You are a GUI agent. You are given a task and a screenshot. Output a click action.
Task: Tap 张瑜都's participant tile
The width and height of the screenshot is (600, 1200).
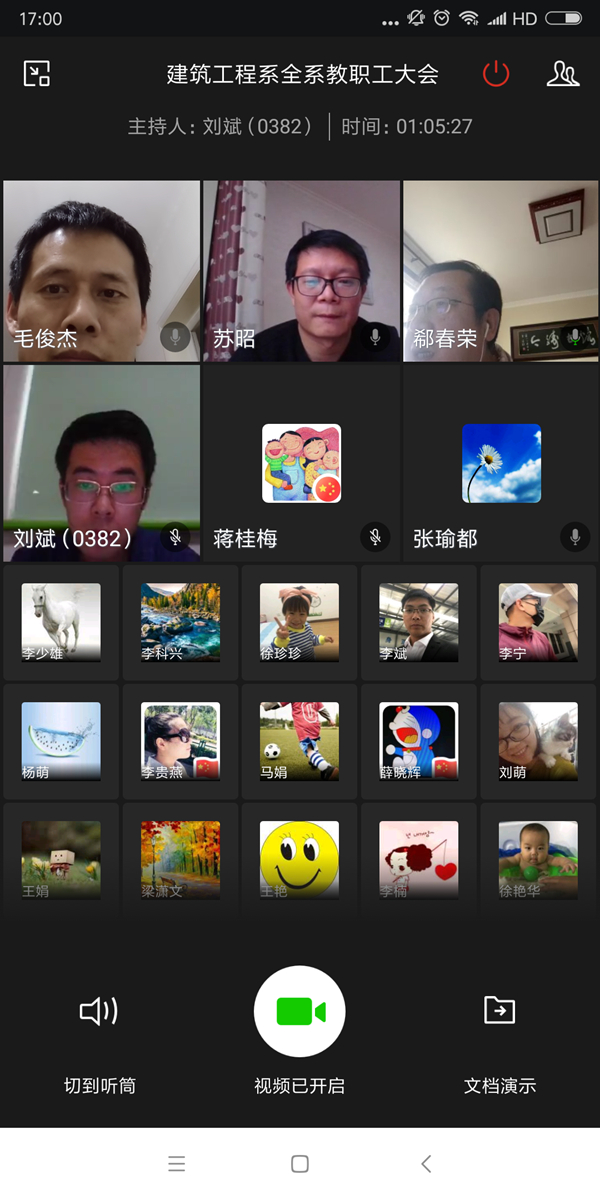[500, 462]
